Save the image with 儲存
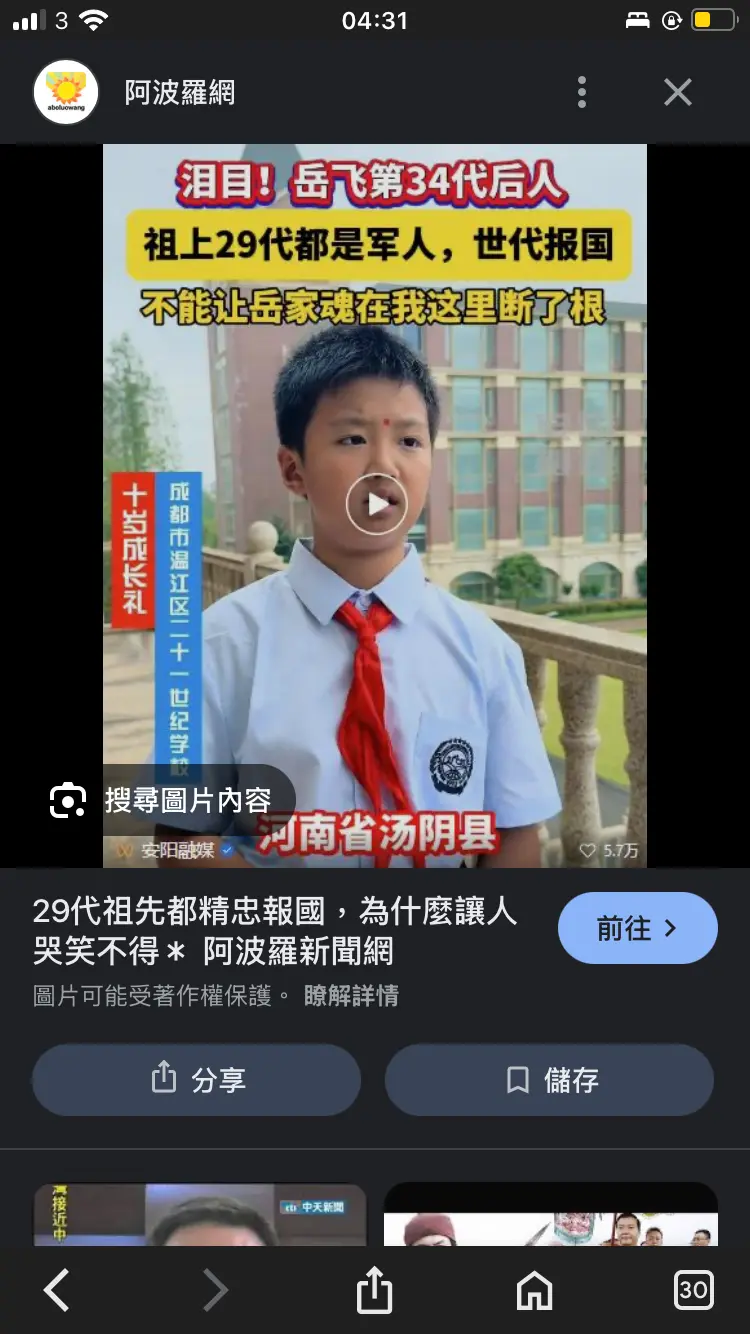The image size is (750, 1334). 549,1080
